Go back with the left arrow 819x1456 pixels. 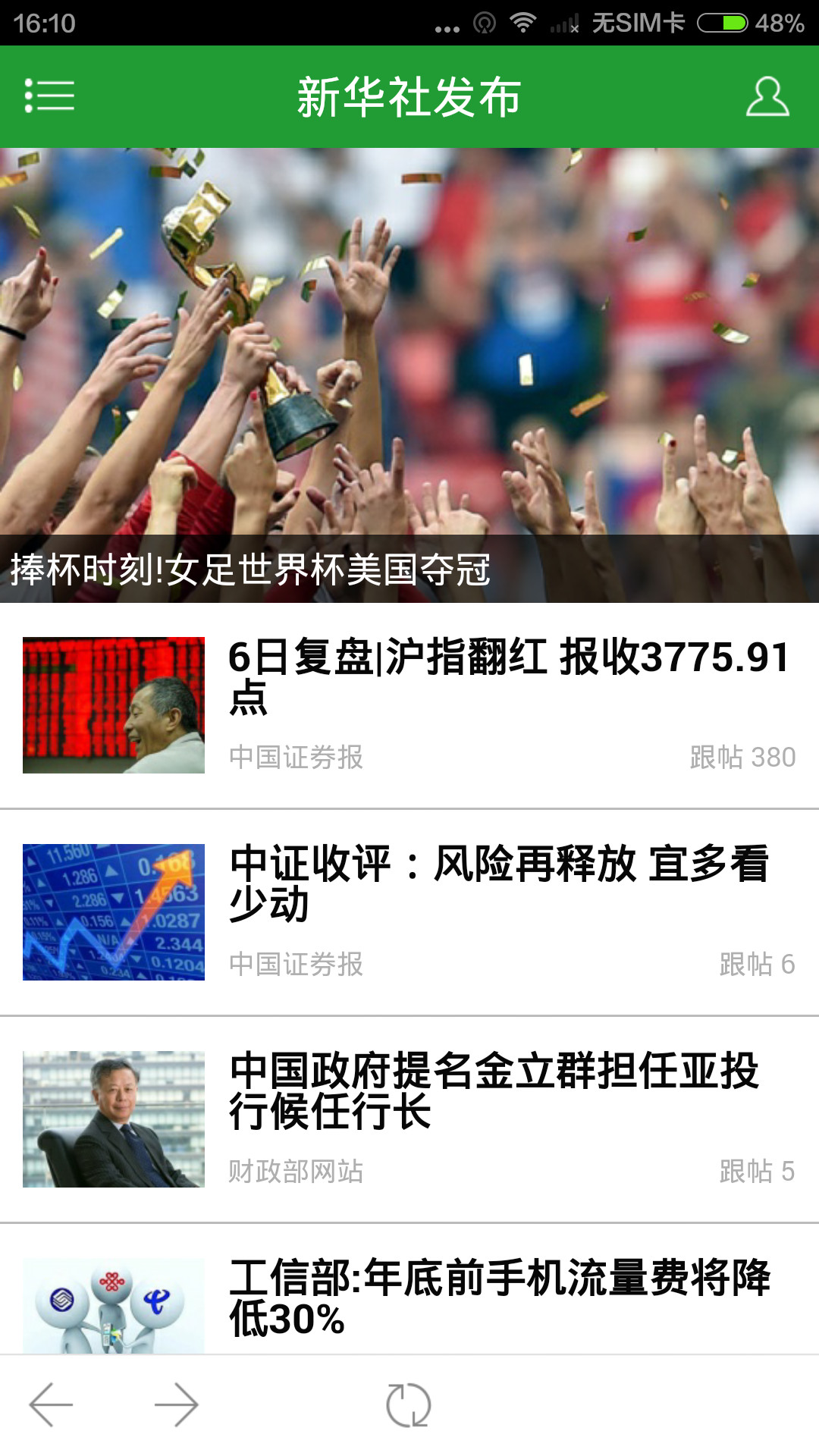[x=51, y=1405]
